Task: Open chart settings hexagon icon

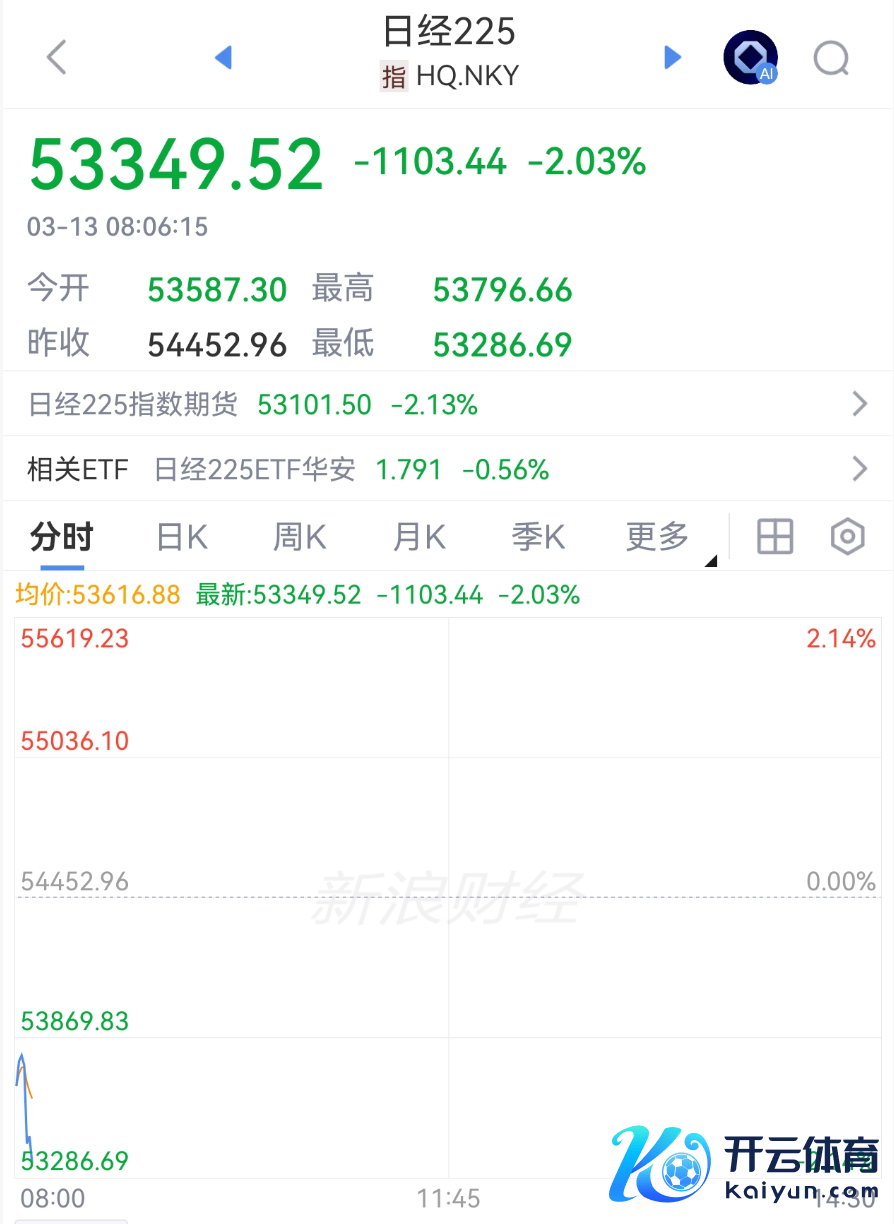Action: (847, 537)
